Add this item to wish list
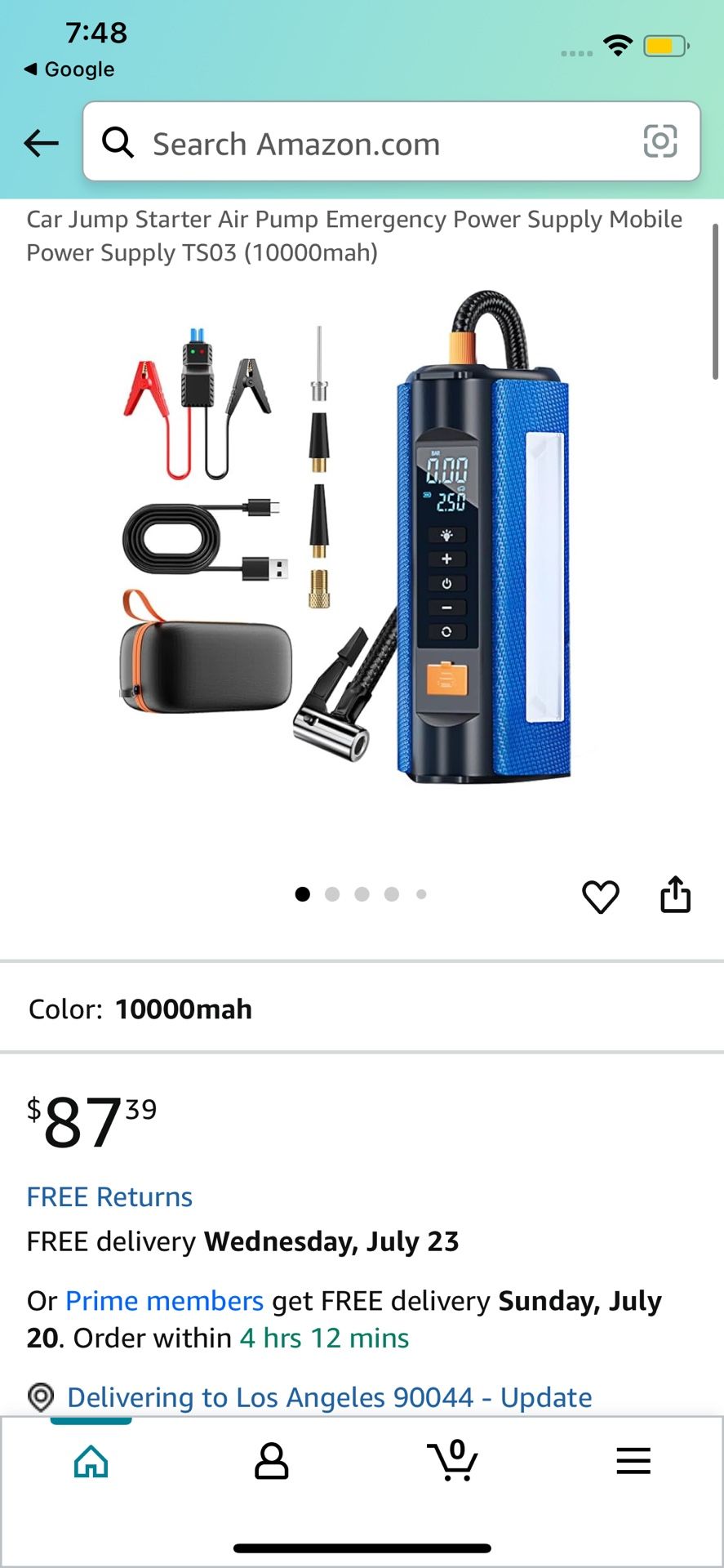 (x=600, y=897)
